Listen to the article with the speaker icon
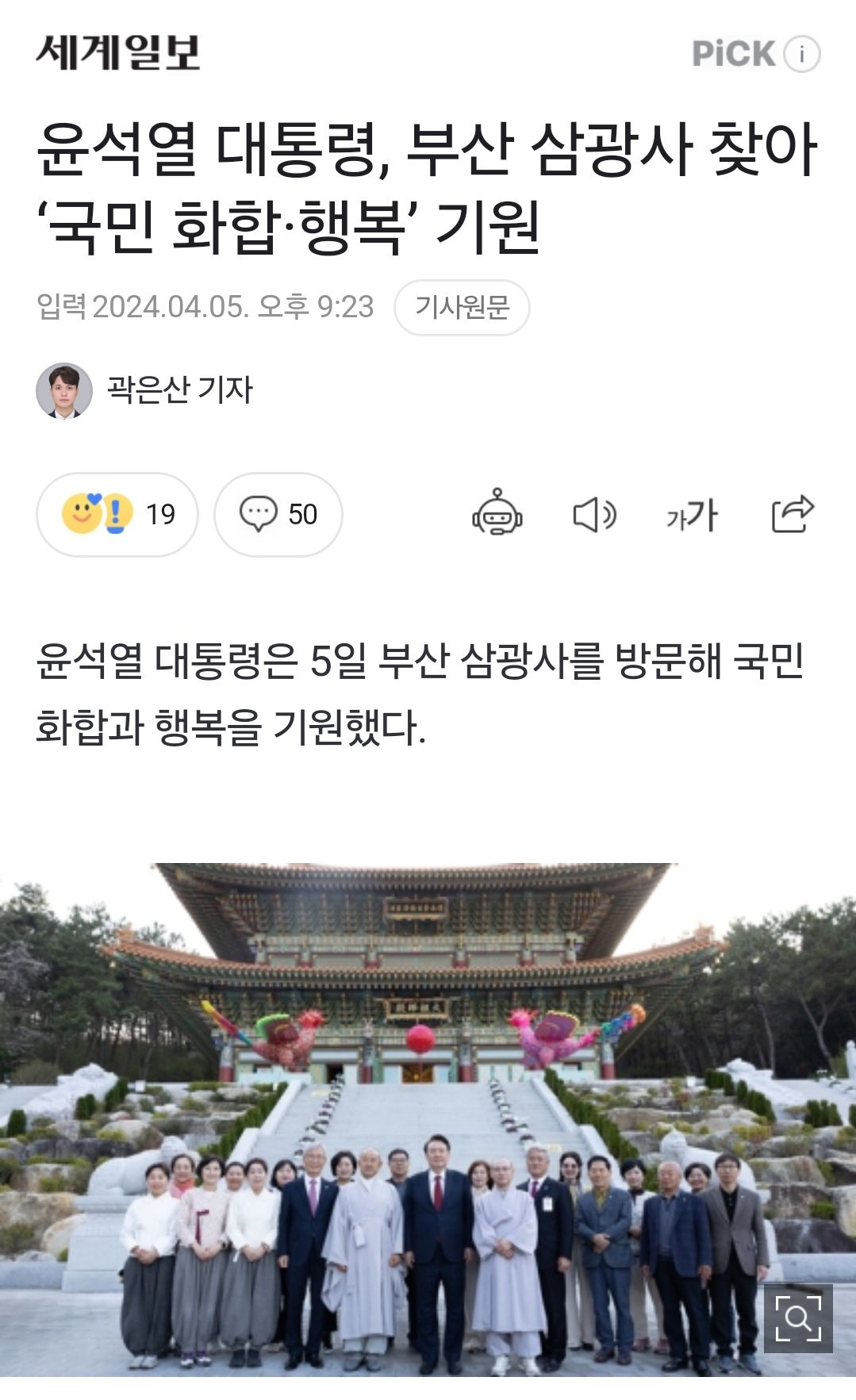Screen dimensions: 856x1400 click(594, 515)
